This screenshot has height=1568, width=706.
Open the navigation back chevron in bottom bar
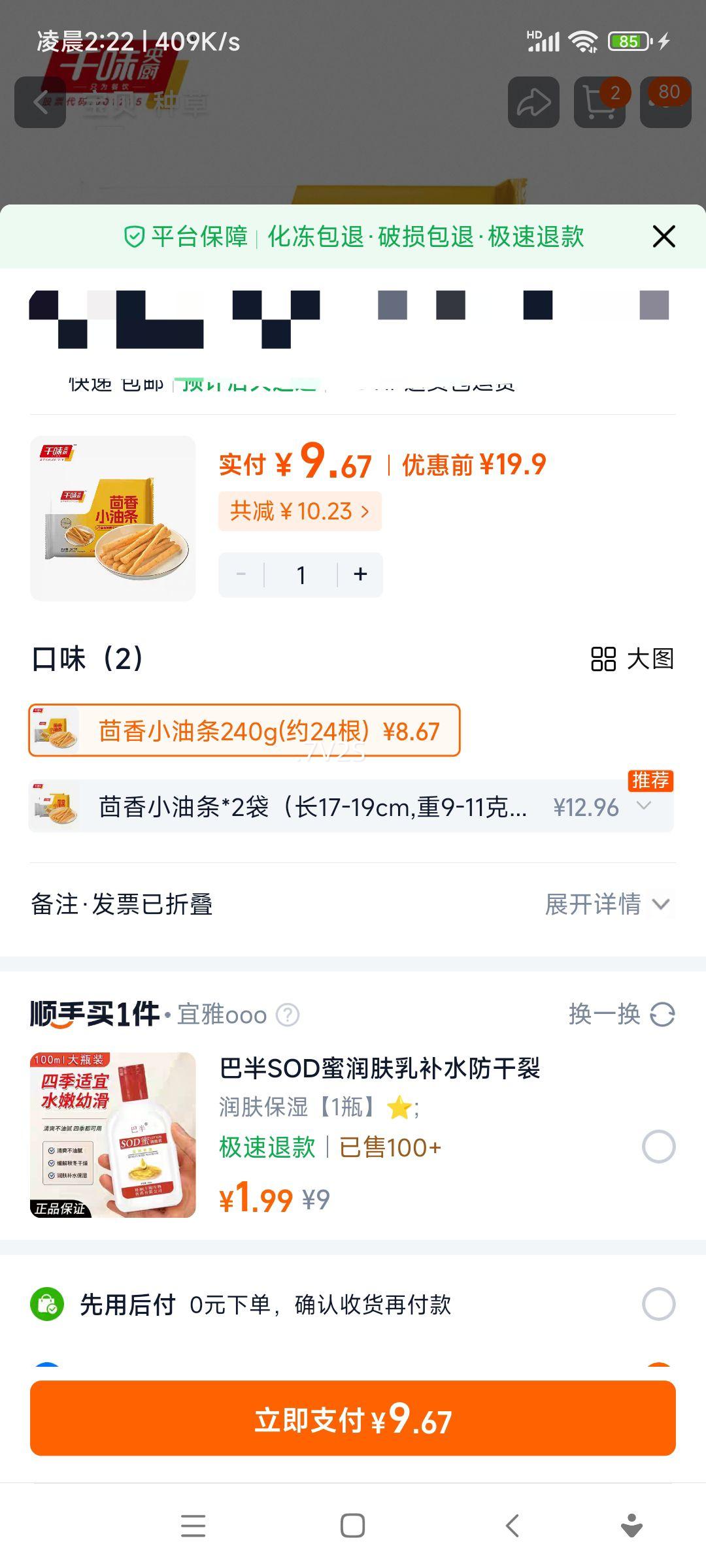(513, 1527)
